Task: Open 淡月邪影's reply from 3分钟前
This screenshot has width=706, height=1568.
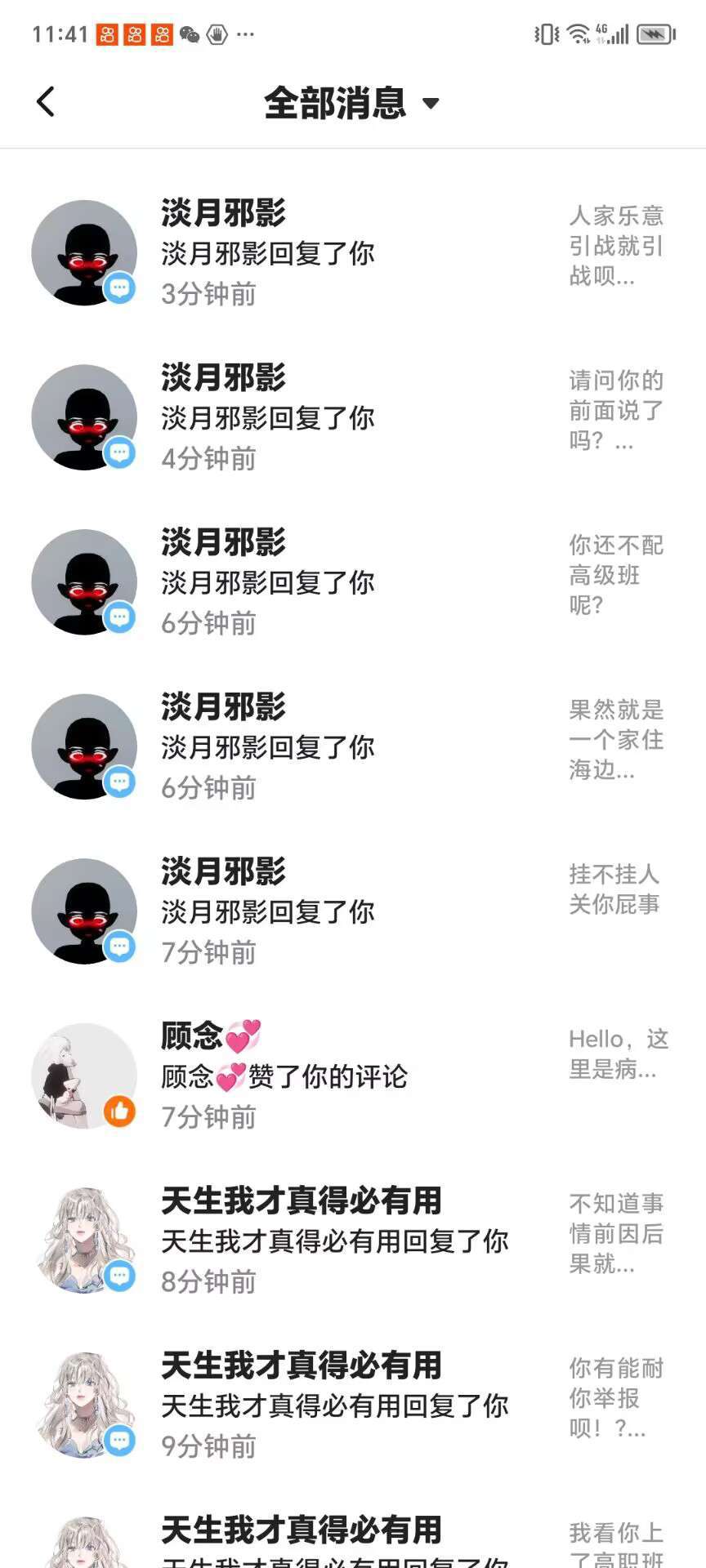Action: click(x=351, y=253)
